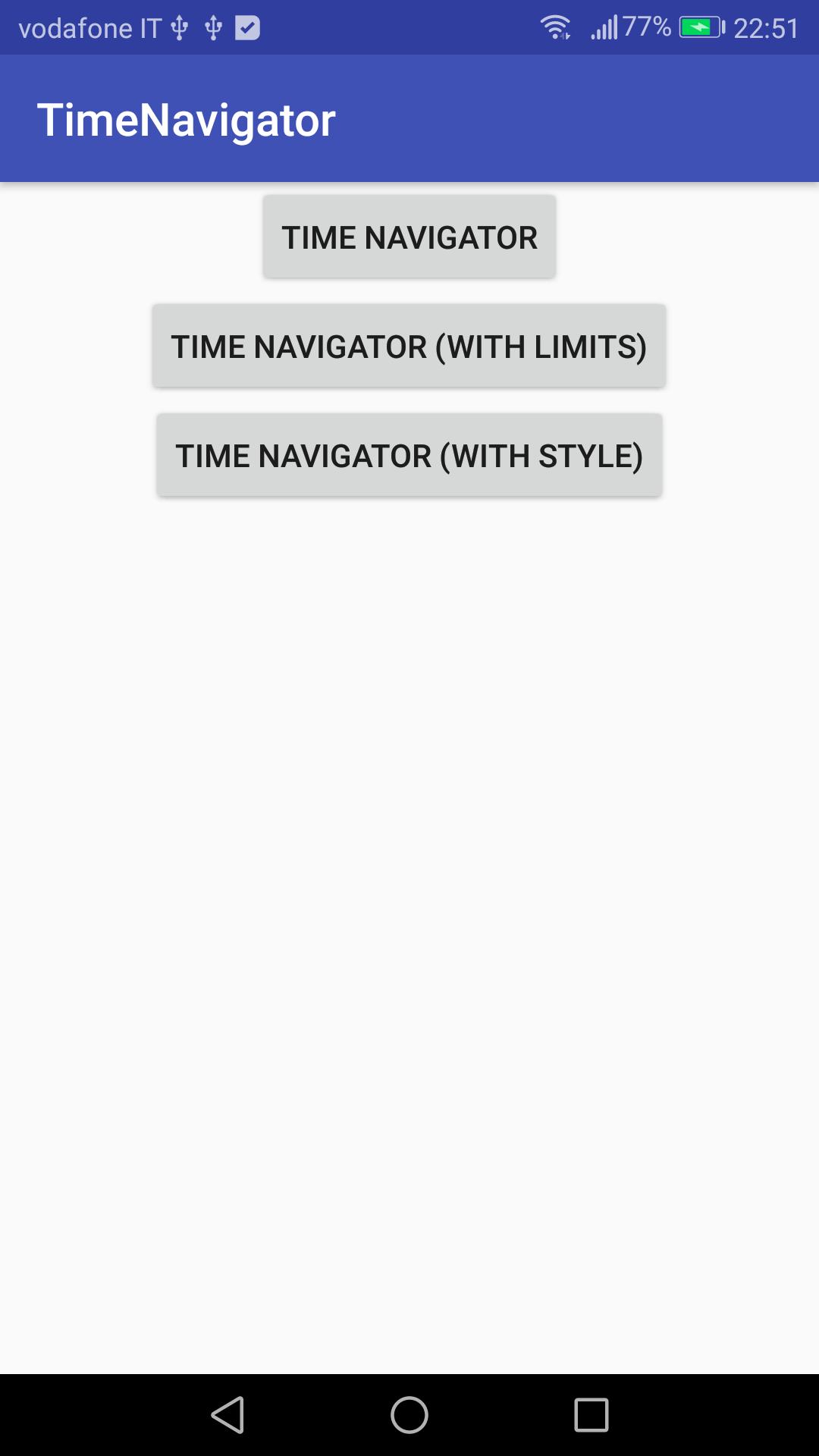Open TIME NAVIGATOR

[x=409, y=236]
